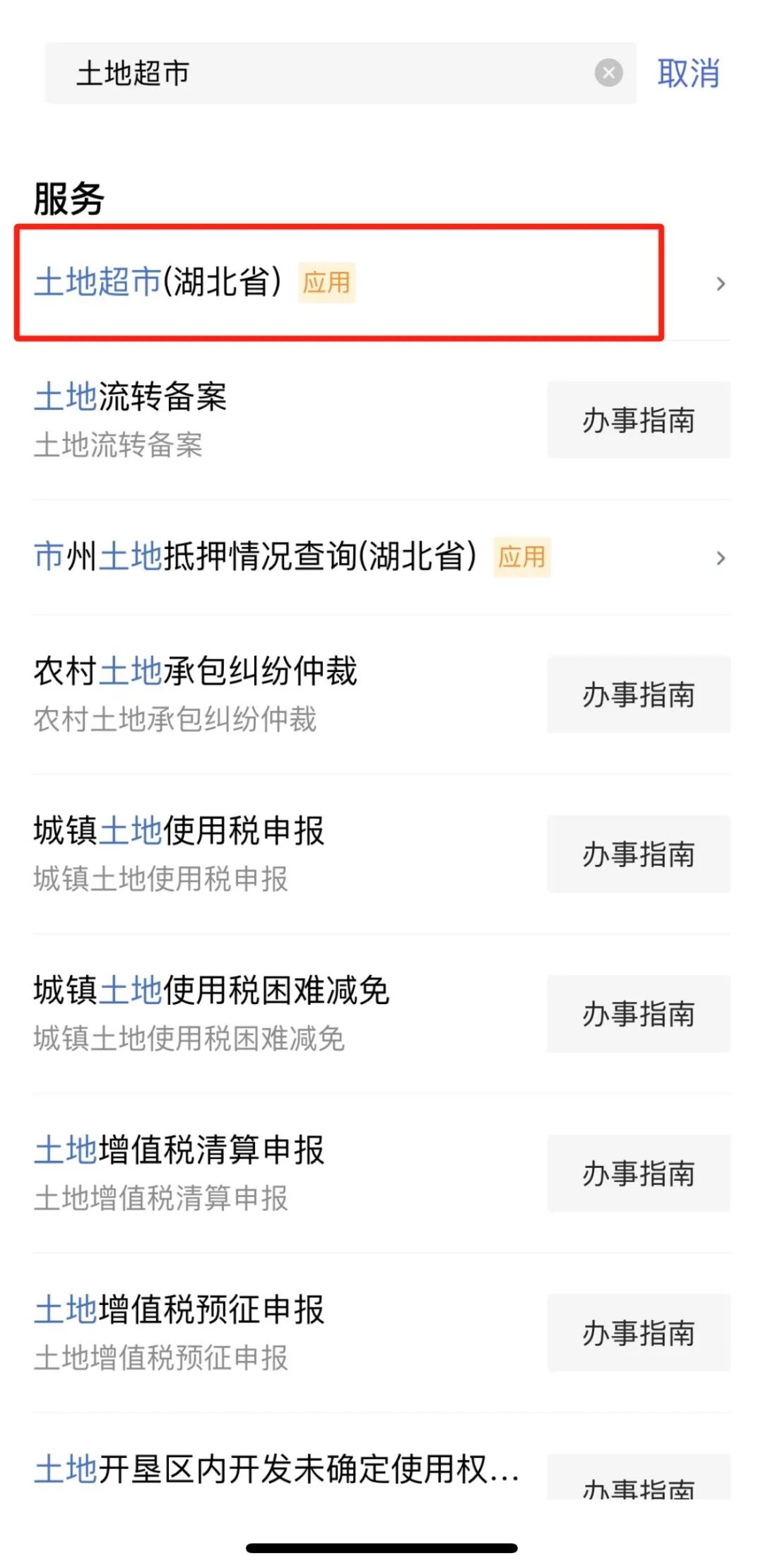This screenshot has width=763, height=1568.
Task: Open 办事指南 for 城镇土地使用税申报
Action: coord(638,854)
